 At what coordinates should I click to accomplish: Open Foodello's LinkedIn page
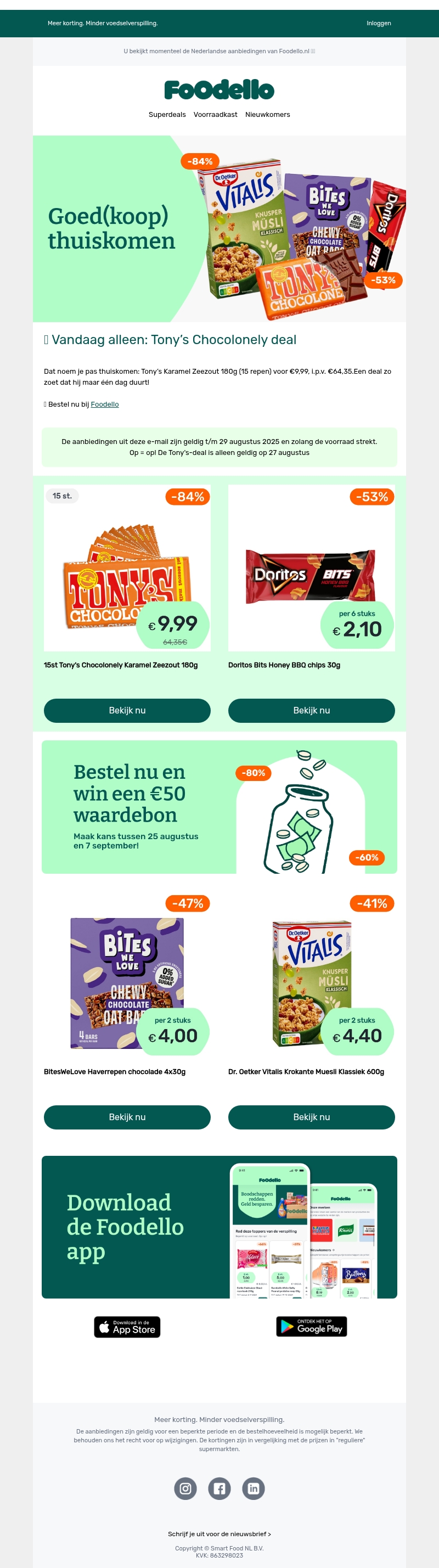coord(254,1489)
